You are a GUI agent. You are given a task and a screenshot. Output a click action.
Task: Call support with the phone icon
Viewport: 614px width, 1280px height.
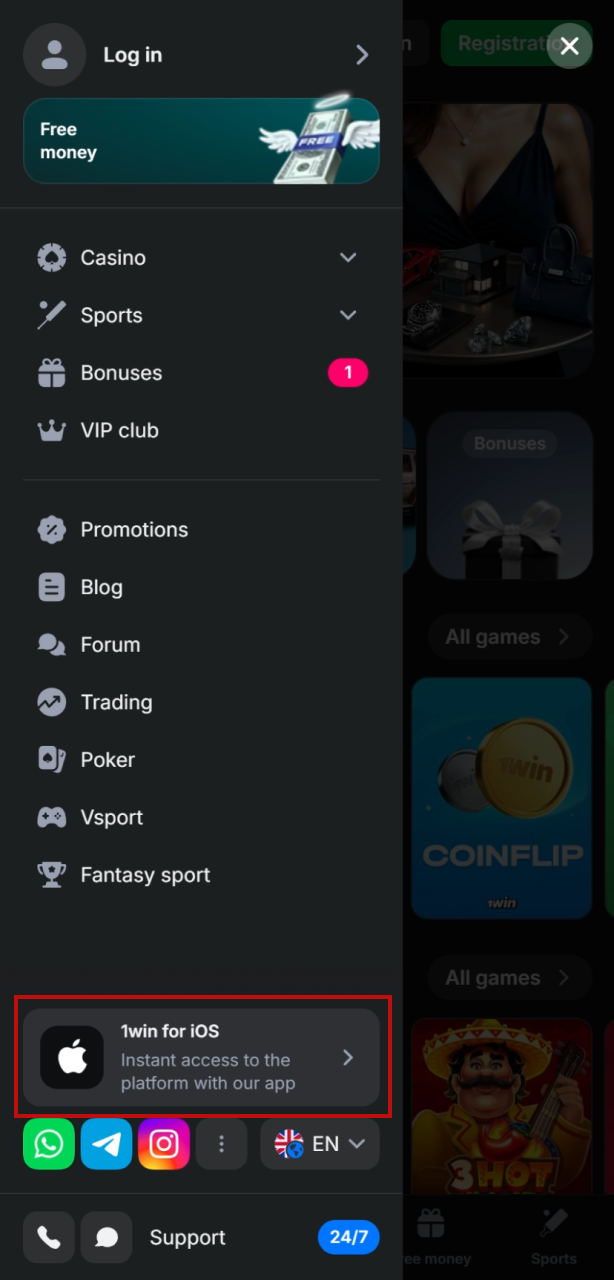[x=49, y=1238]
